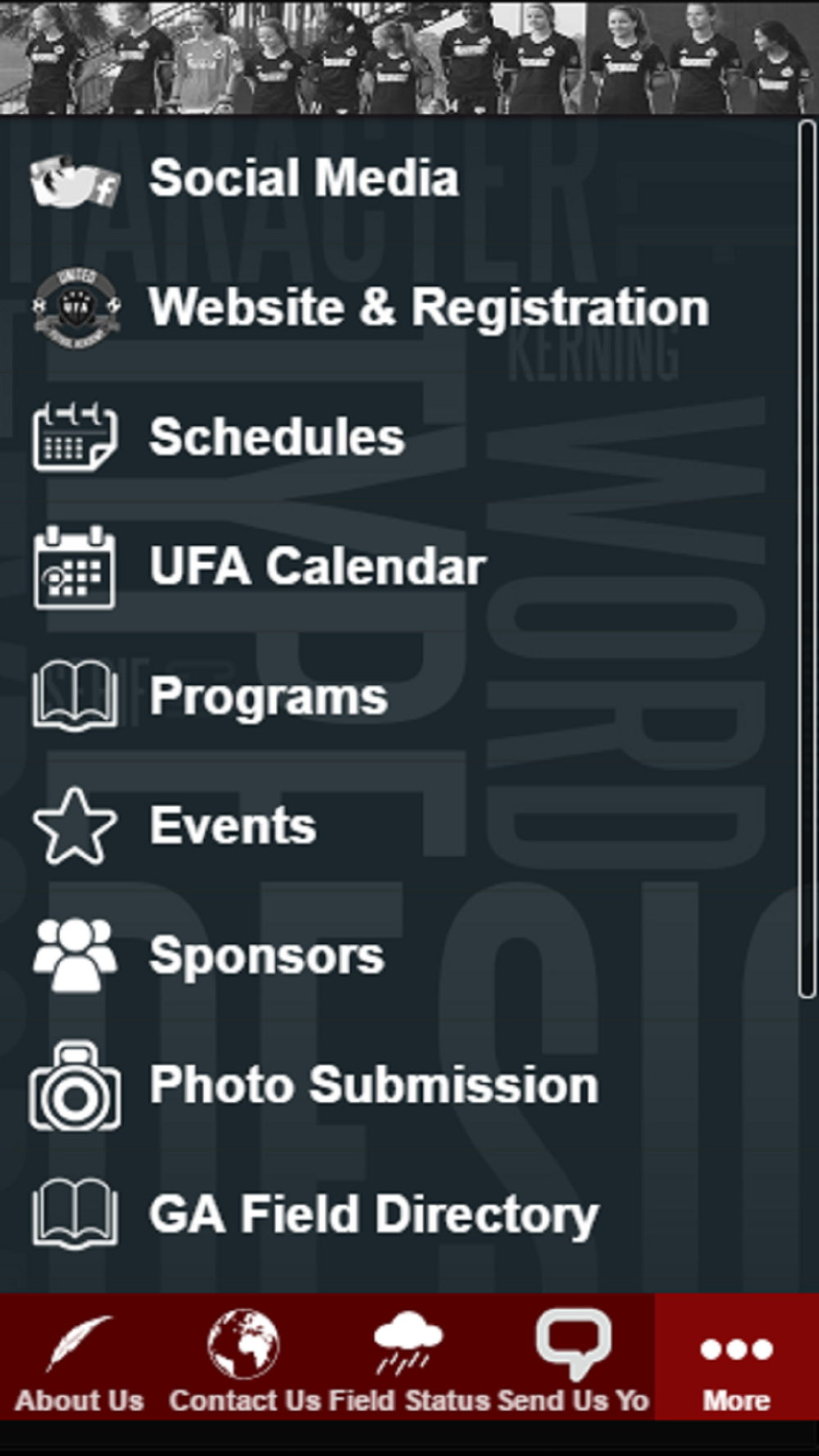The width and height of the screenshot is (819, 1456).
Task: Open the Send Us Yo tab
Action: (573, 1357)
